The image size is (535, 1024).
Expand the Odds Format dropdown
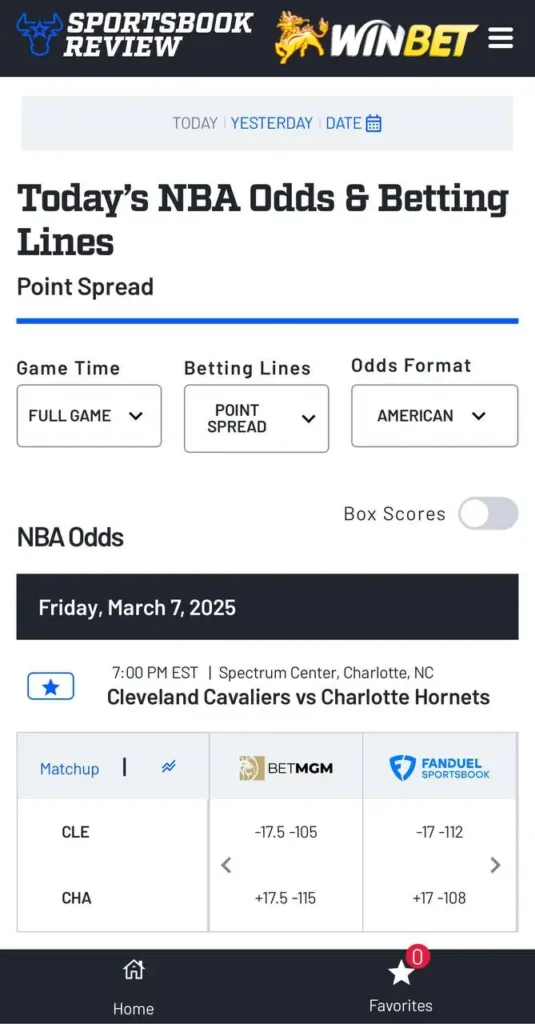coord(434,415)
